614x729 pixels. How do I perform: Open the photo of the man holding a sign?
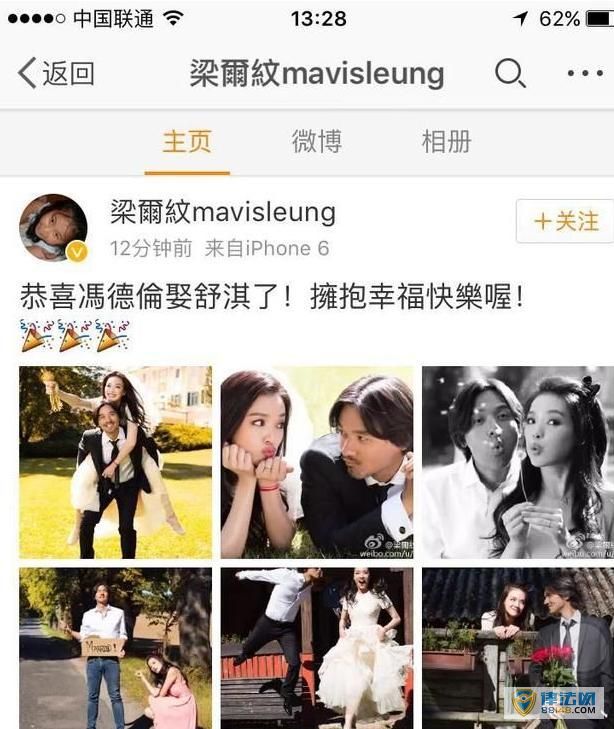pyautogui.click(x=115, y=648)
